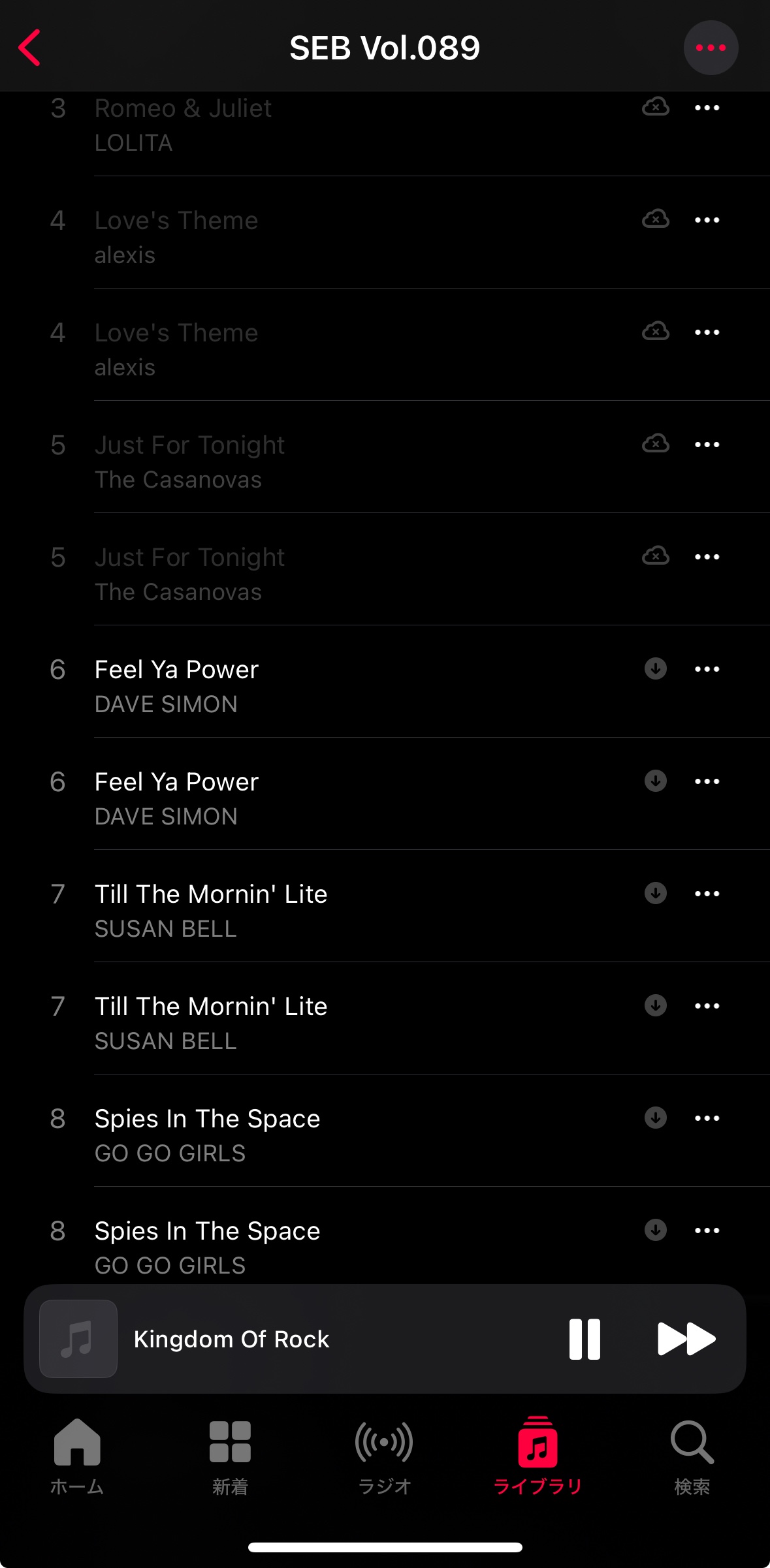The image size is (770, 1568).
Task: Go back from SEB Vol.089
Action: point(30,48)
